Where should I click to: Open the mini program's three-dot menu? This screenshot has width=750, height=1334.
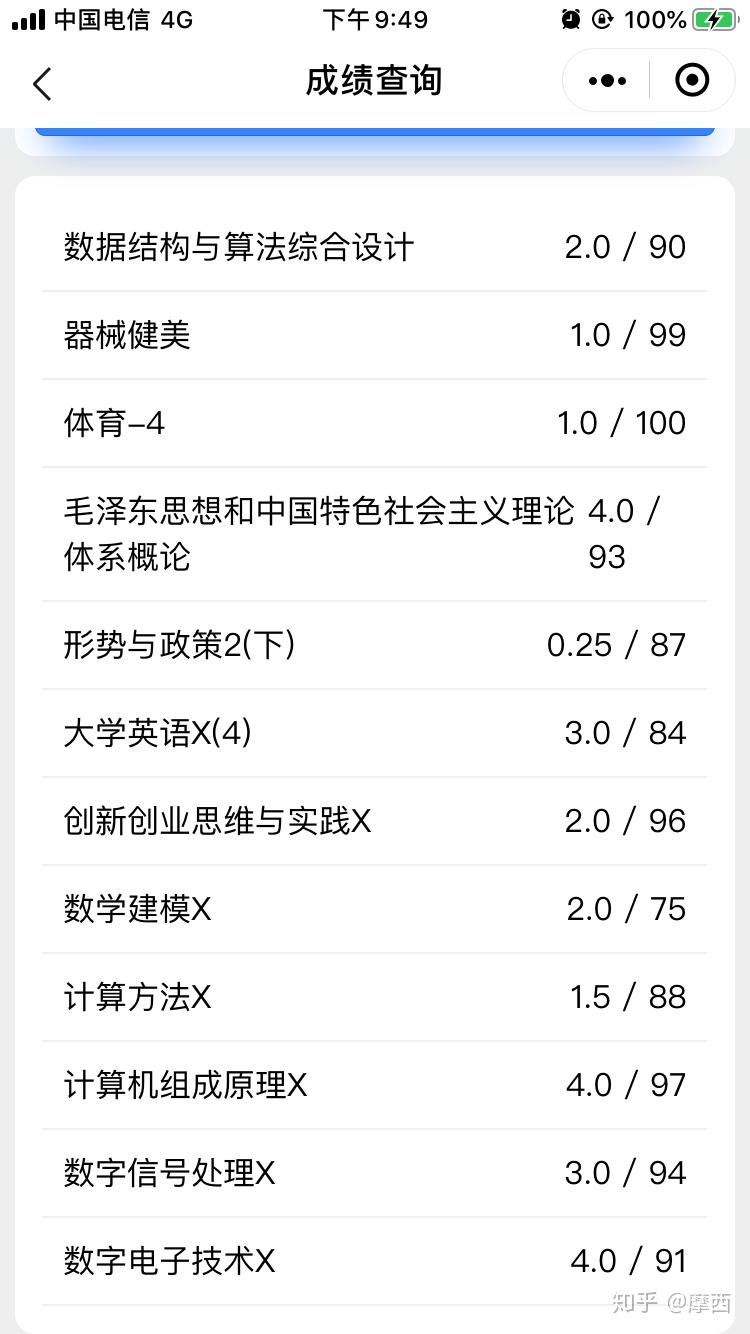tap(607, 80)
